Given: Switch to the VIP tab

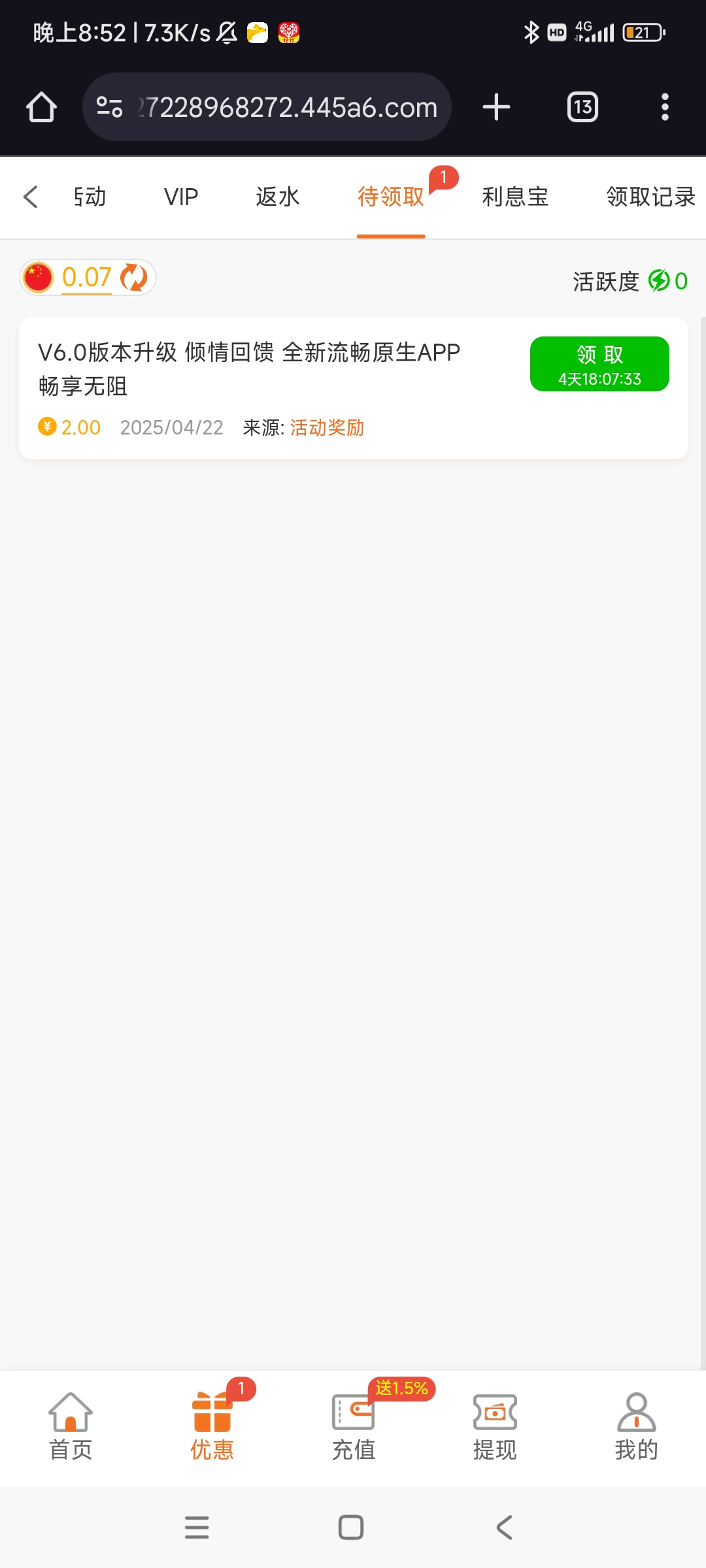Looking at the screenshot, I should [x=180, y=196].
